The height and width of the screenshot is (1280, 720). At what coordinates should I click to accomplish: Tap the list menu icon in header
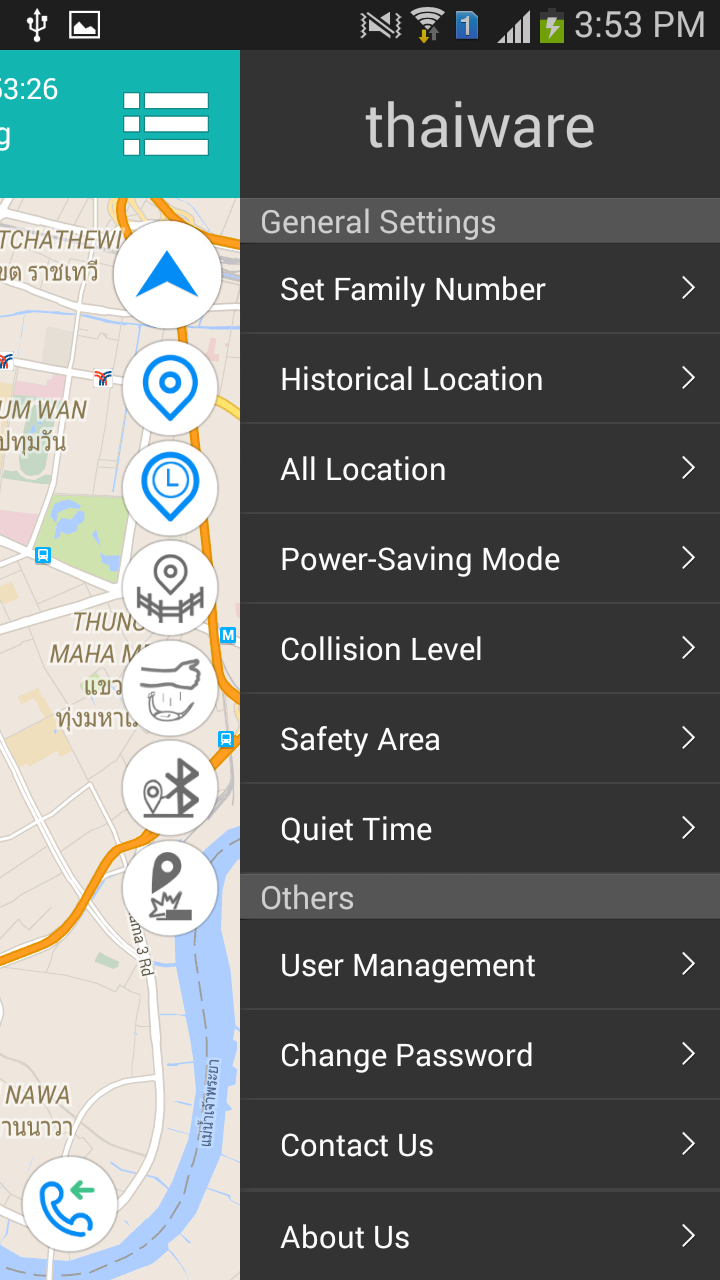click(166, 124)
